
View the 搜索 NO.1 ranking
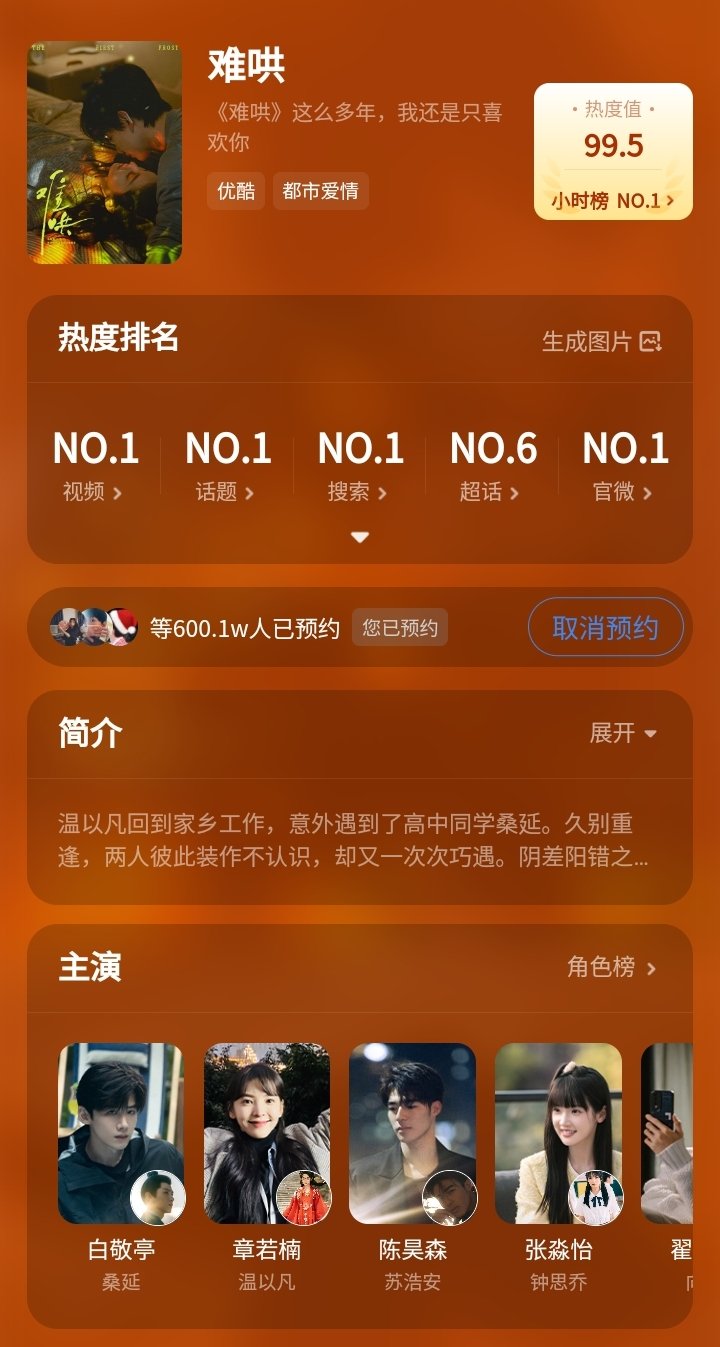tap(360, 464)
